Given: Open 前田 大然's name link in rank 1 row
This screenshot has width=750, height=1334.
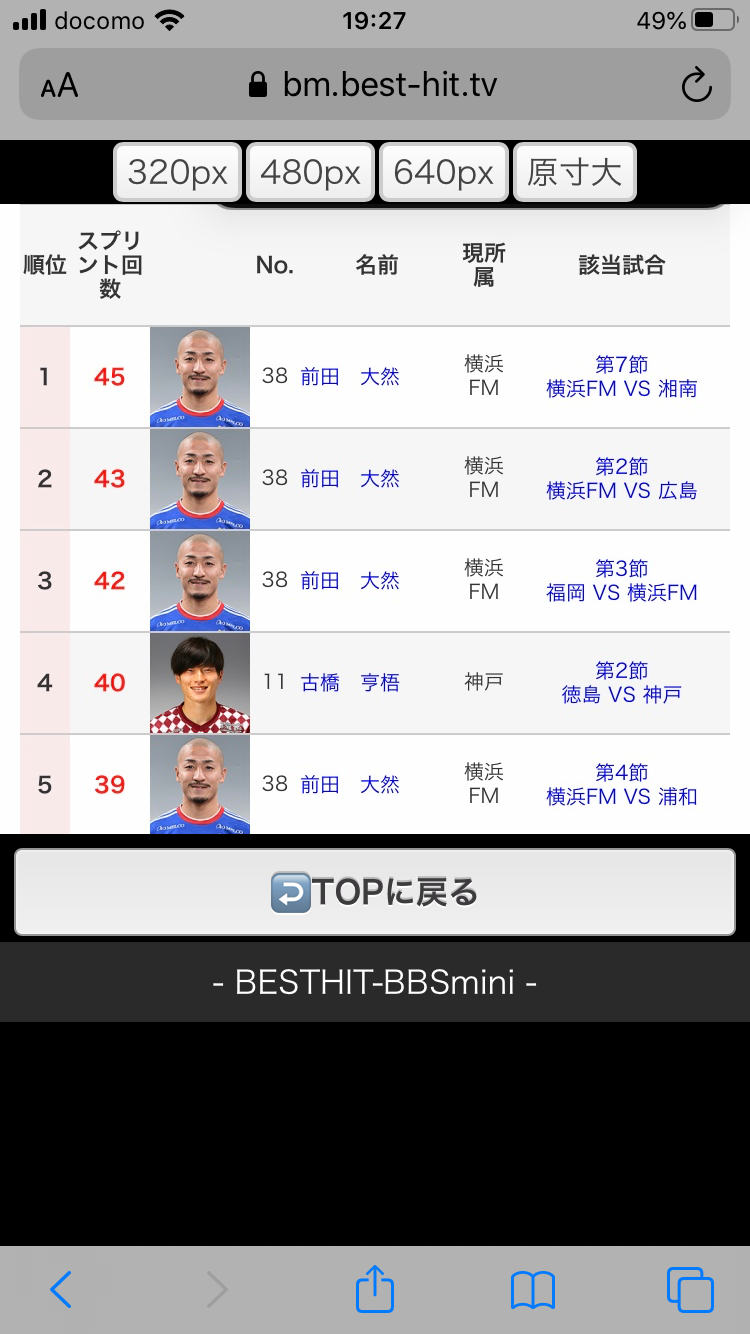Looking at the screenshot, I should [x=350, y=377].
